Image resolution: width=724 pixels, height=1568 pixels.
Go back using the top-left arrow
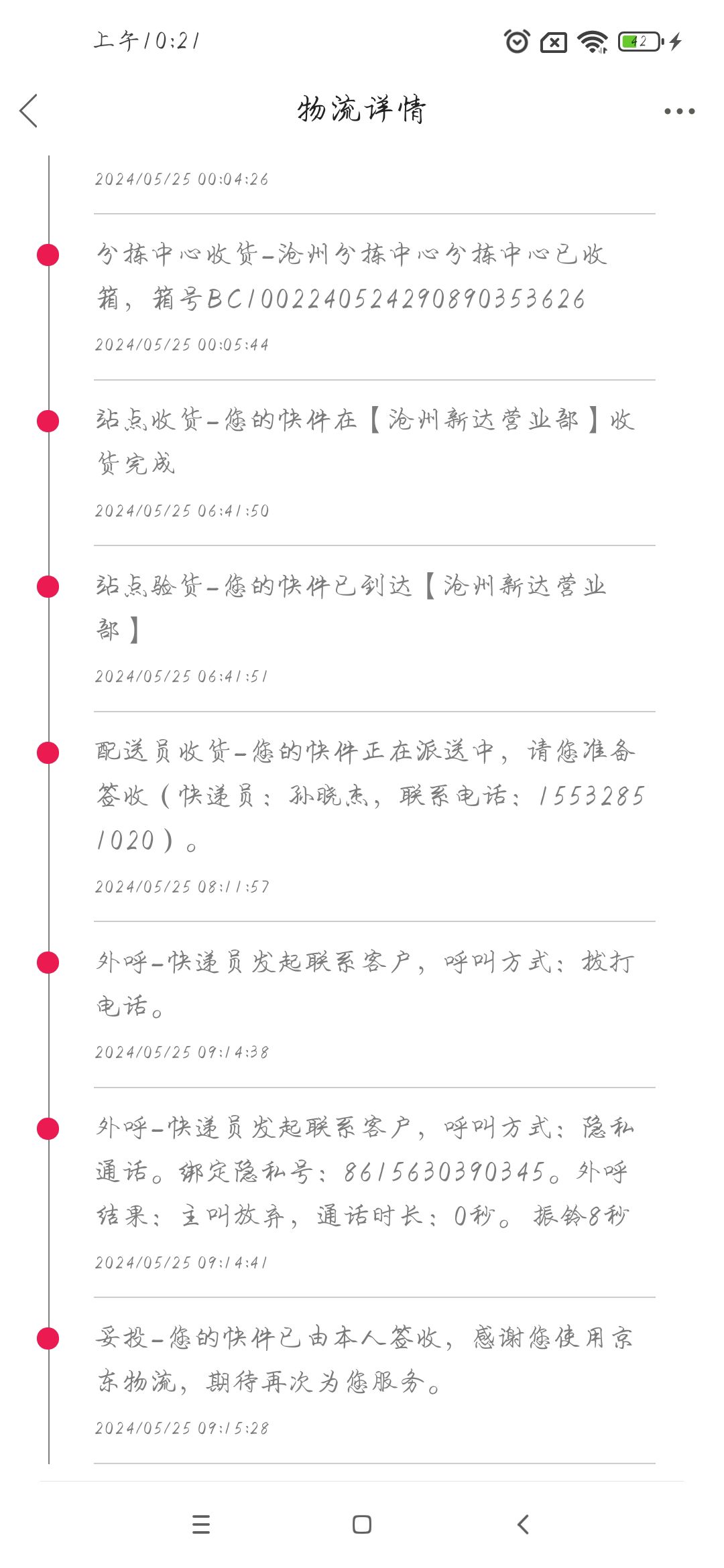28,111
